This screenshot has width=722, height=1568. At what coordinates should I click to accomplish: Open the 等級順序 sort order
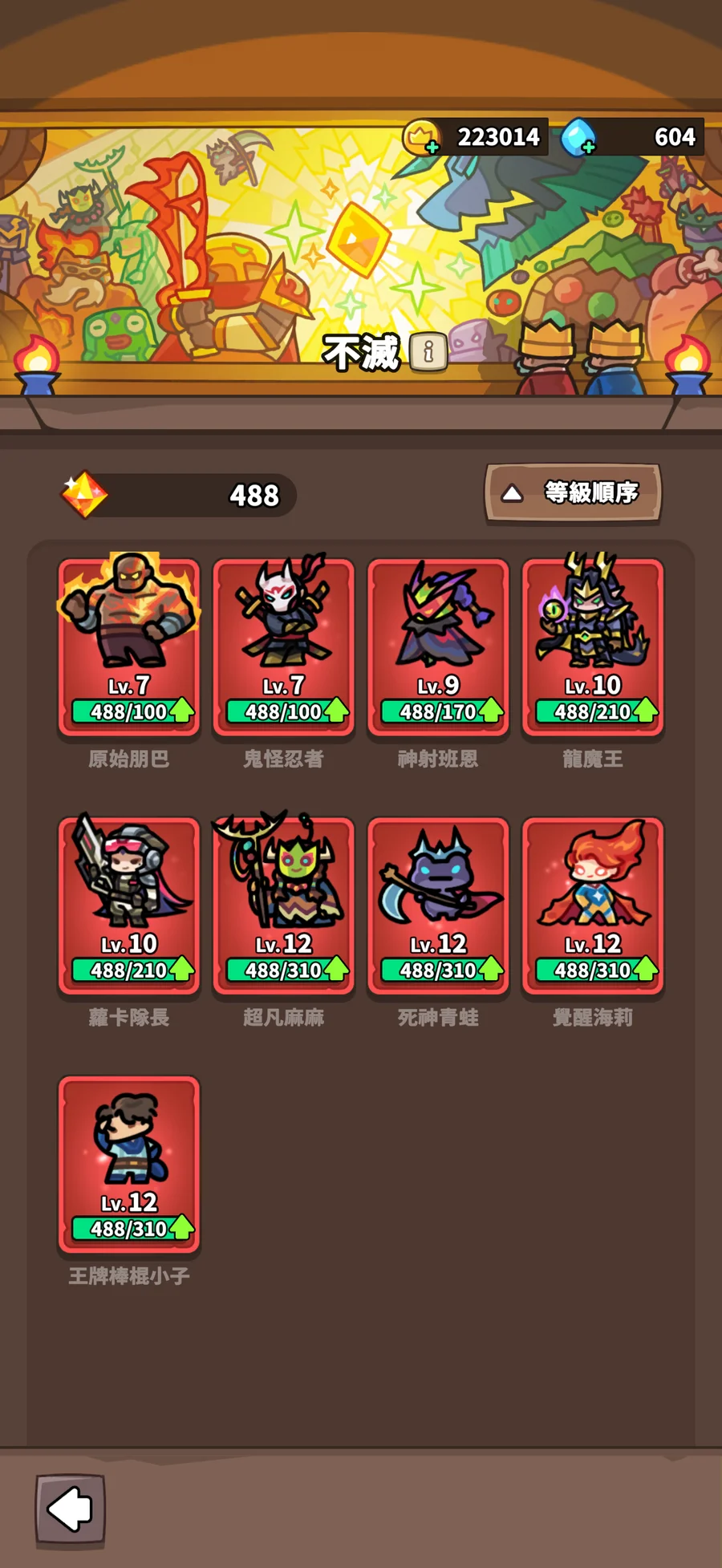573,492
